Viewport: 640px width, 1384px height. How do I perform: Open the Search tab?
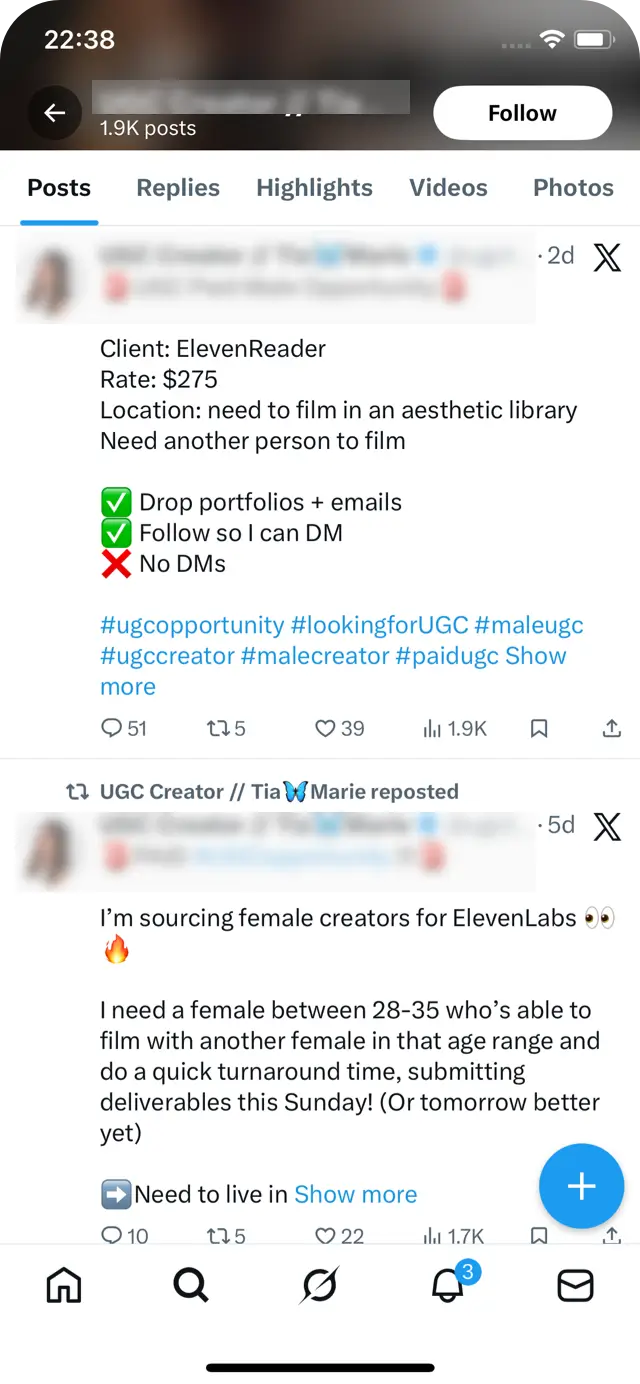coord(191,1285)
